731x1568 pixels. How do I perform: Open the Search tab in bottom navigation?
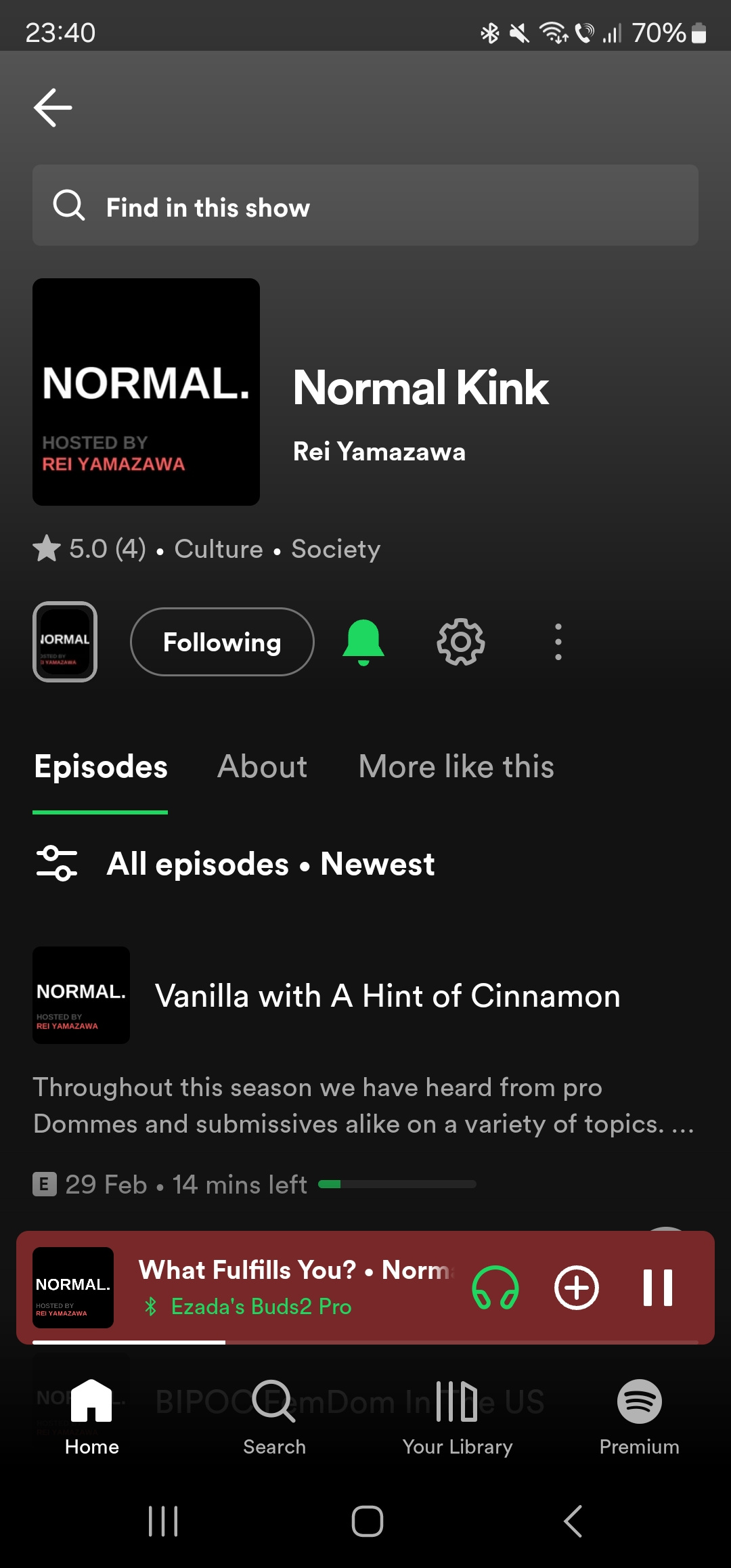(274, 1416)
